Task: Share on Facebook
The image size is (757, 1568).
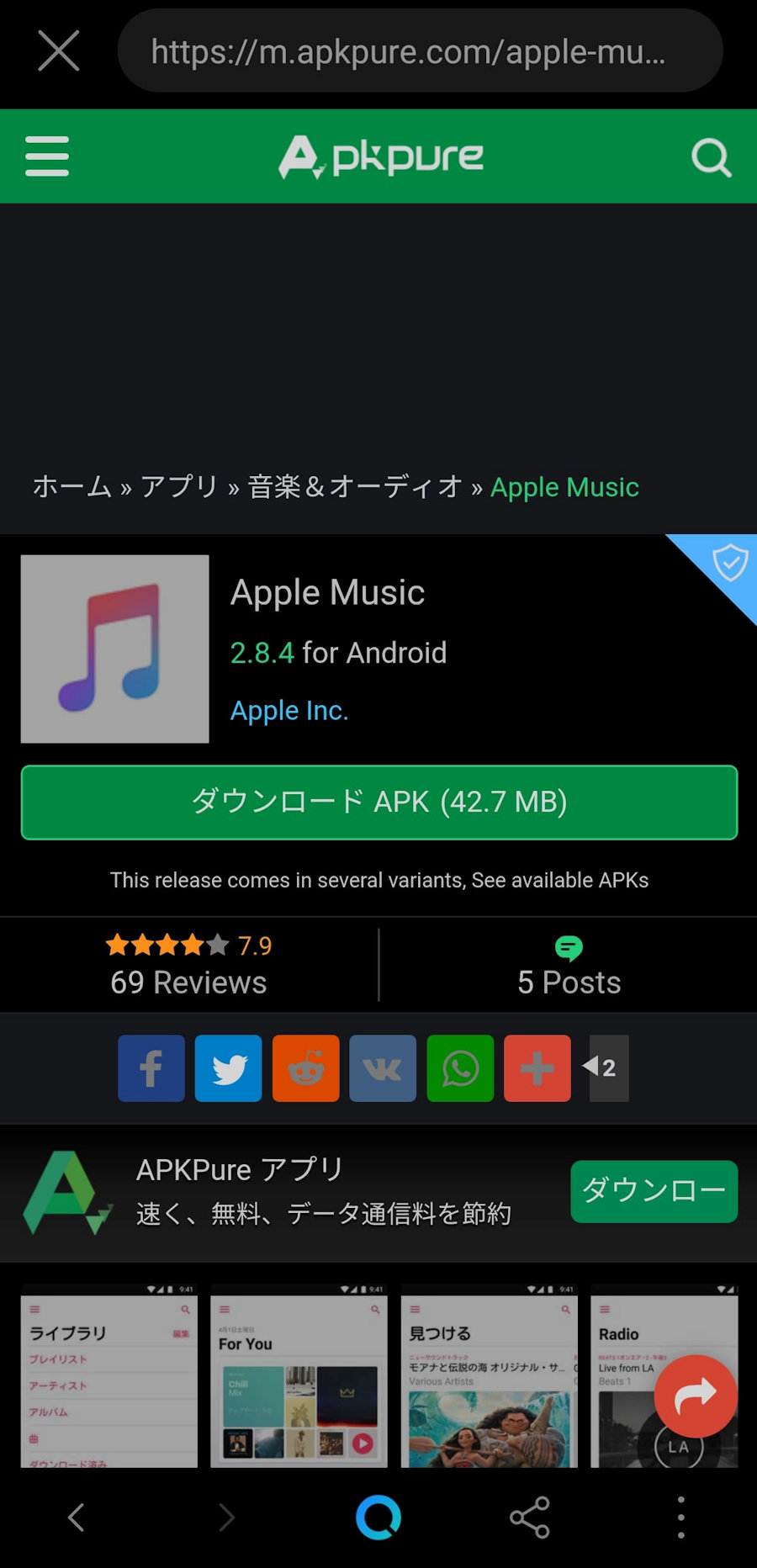Action: 151,1068
